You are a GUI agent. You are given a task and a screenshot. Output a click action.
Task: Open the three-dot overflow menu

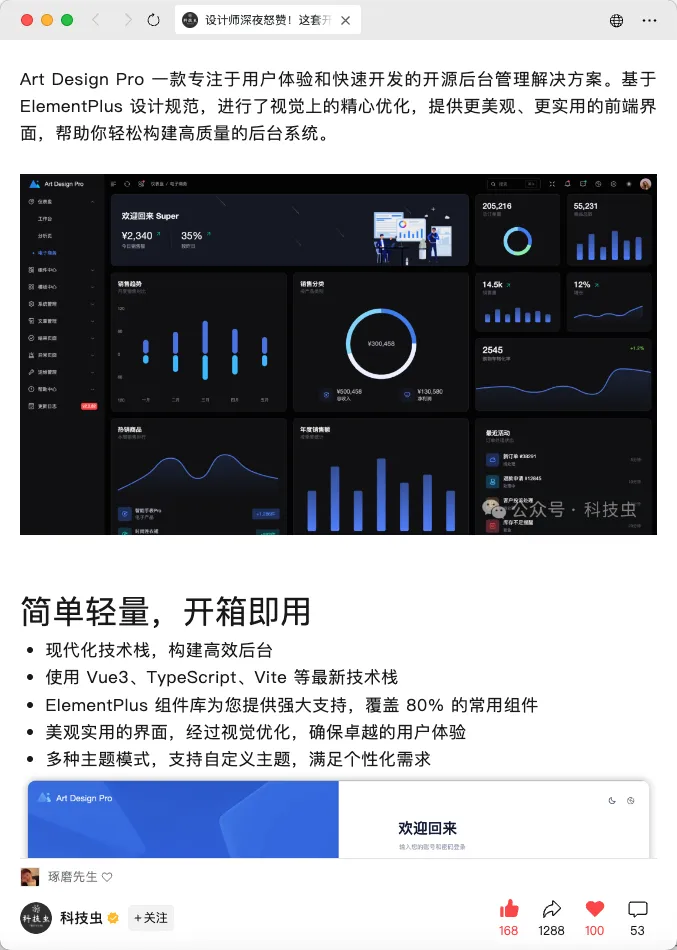pos(650,20)
